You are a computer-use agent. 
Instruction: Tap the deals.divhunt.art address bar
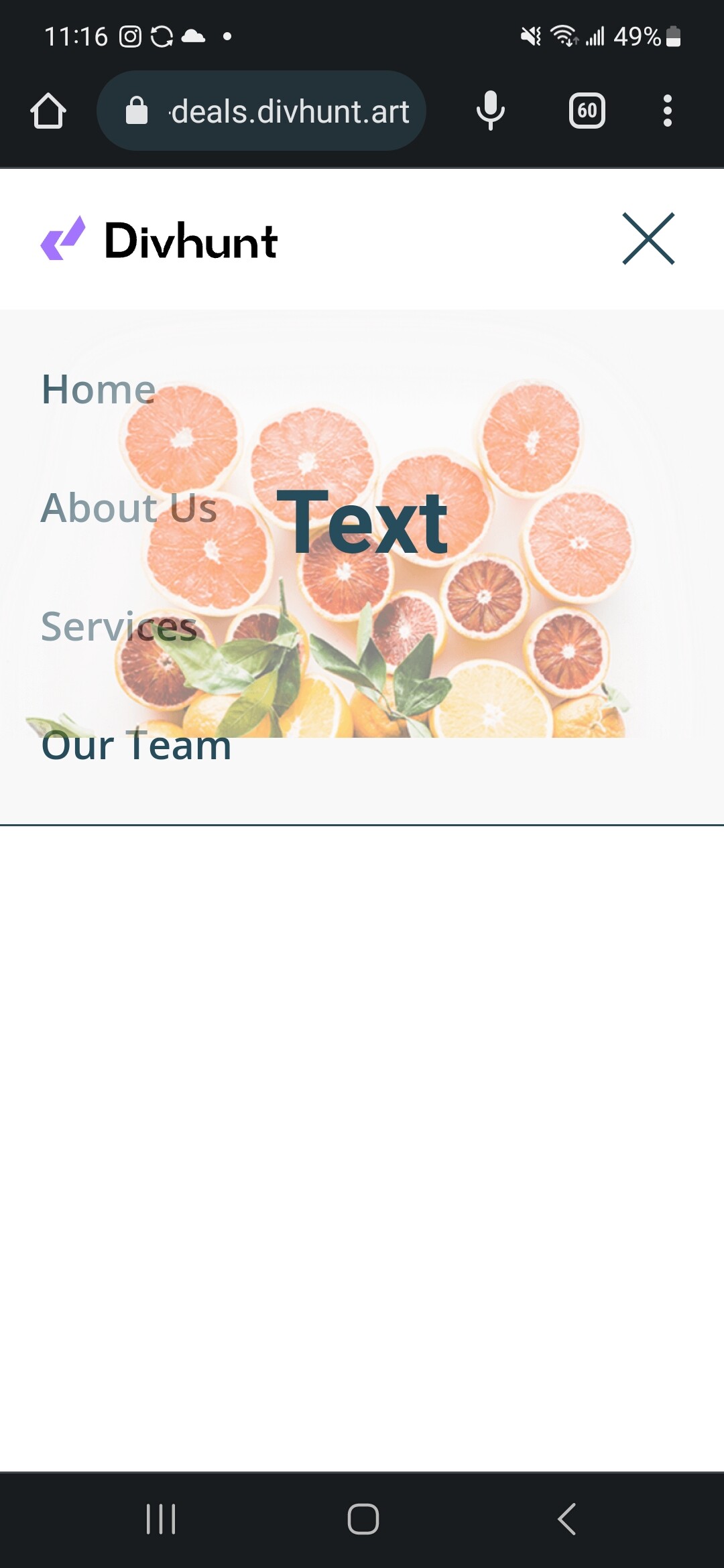[261, 111]
